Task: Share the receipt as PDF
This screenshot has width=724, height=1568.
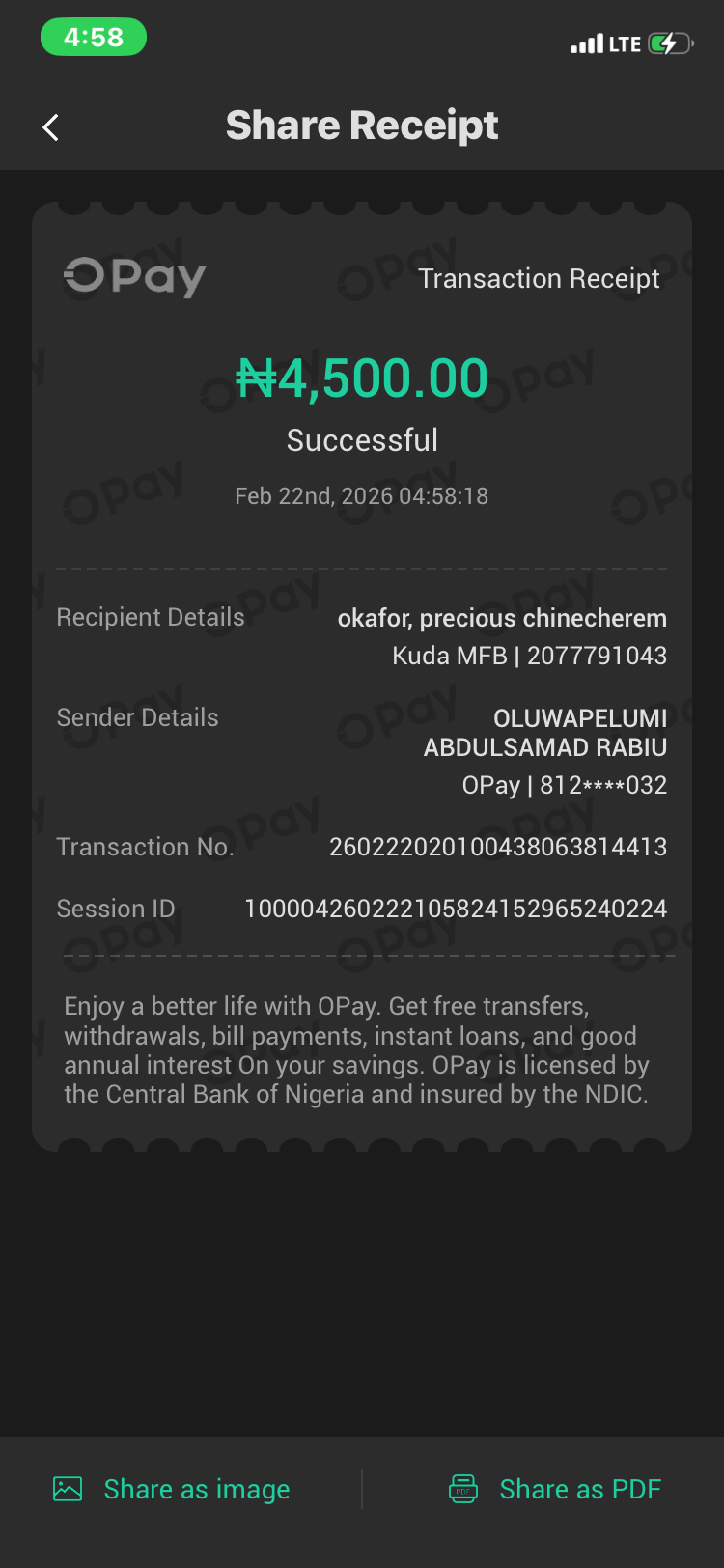Action: pyautogui.click(x=556, y=1489)
